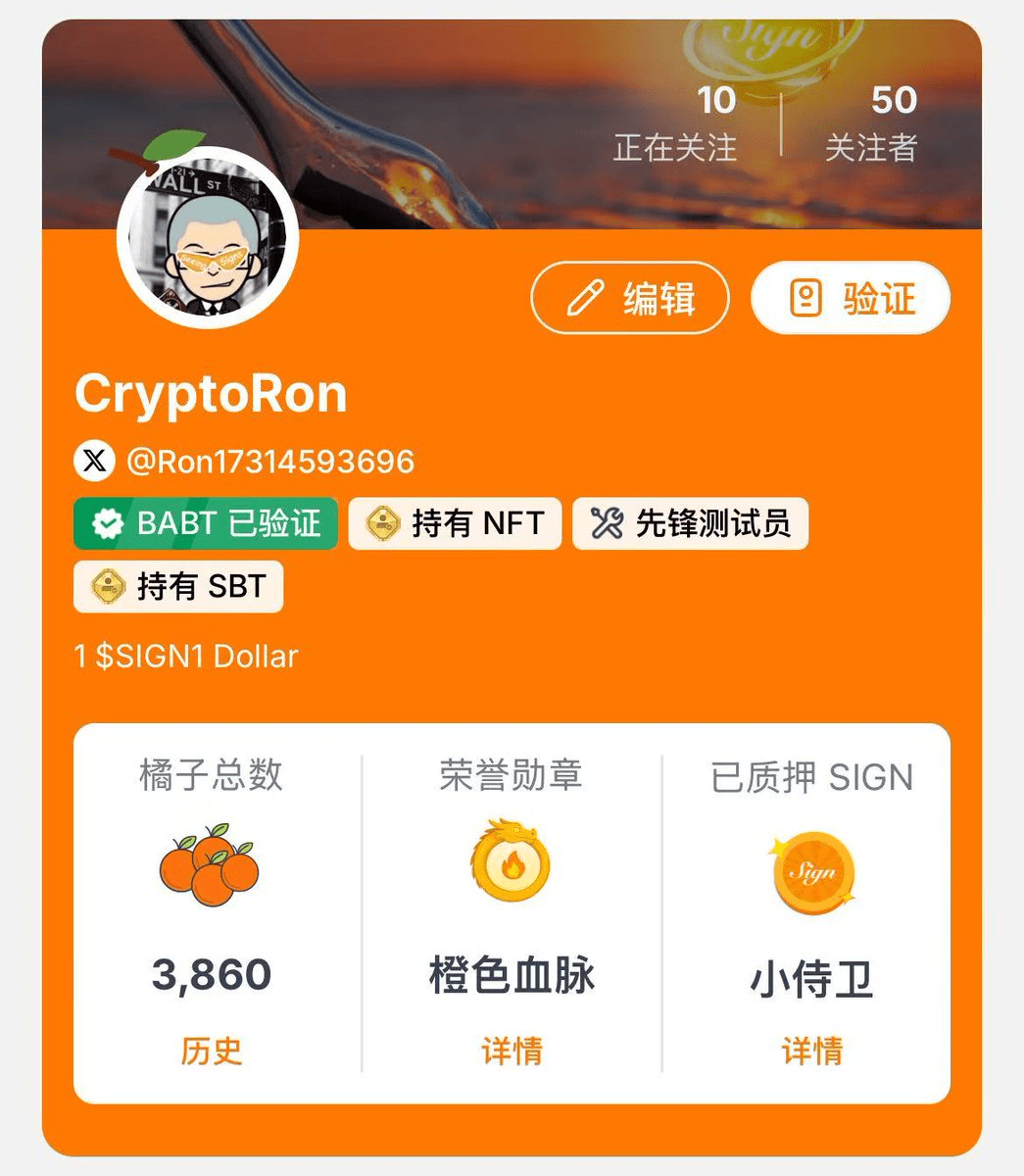Tap the 先锋测试员 badge chip

691,523
